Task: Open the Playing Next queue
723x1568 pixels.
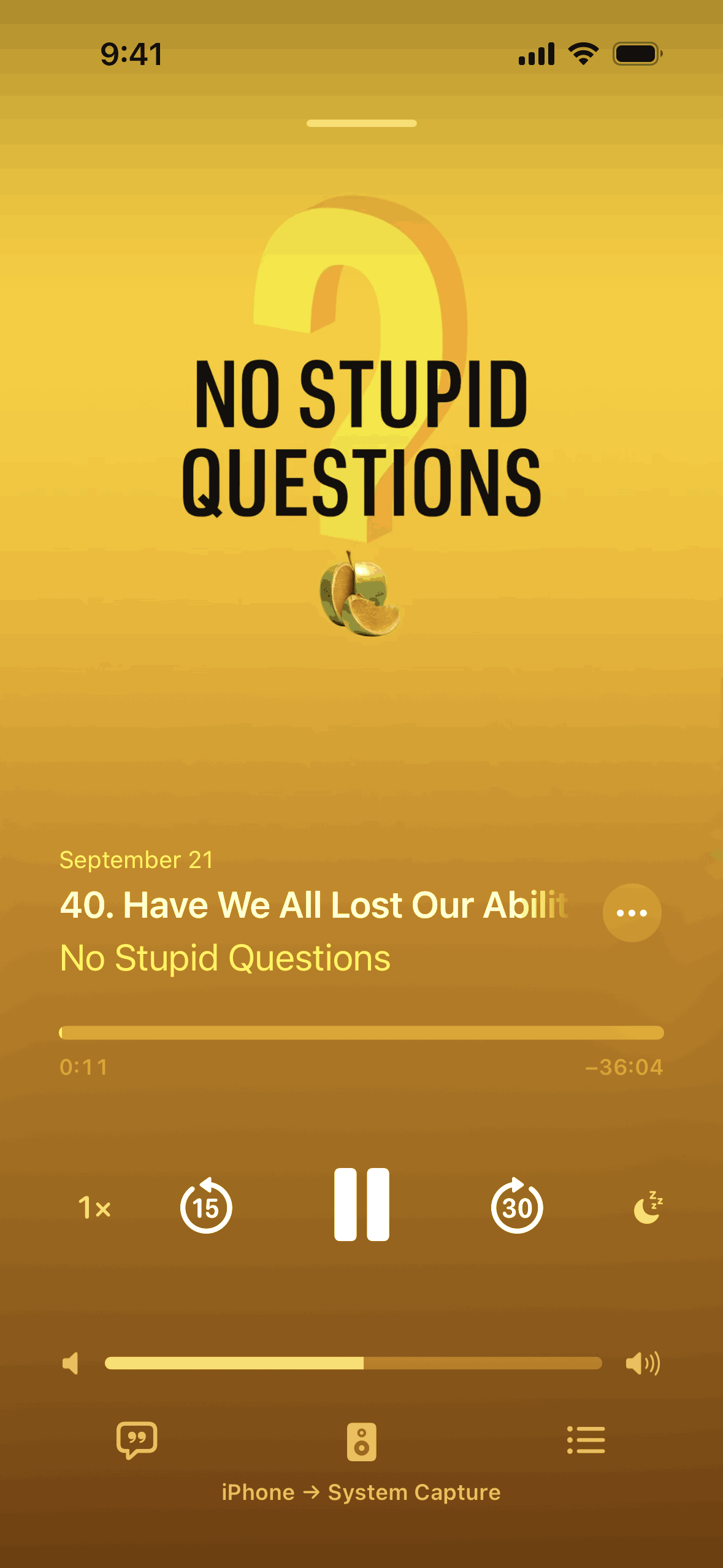Action: pyautogui.click(x=586, y=1440)
